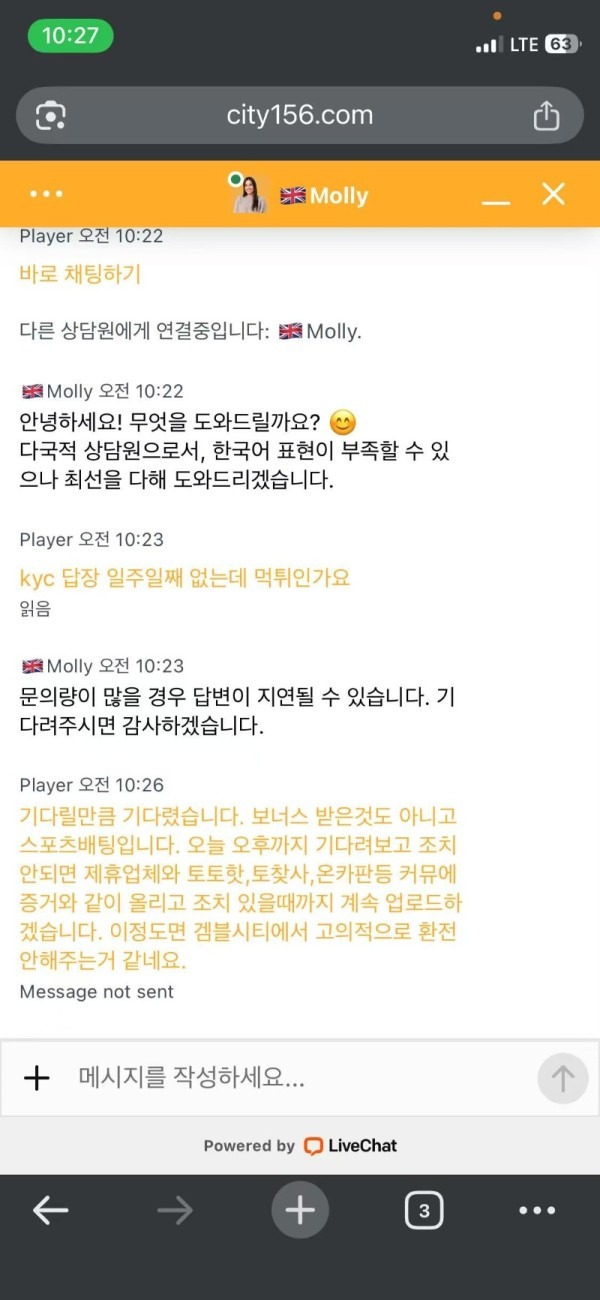Screen dimensions: 600x1300
Task: Go back to the previous browser page
Action: coord(50,1211)
